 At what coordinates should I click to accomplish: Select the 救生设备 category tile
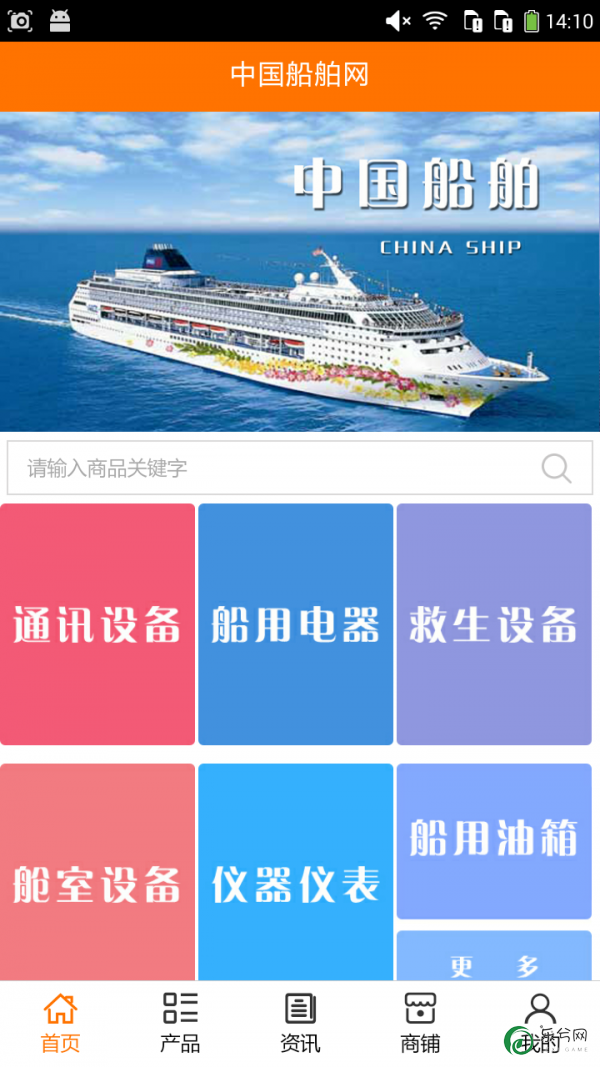point(494,624)
